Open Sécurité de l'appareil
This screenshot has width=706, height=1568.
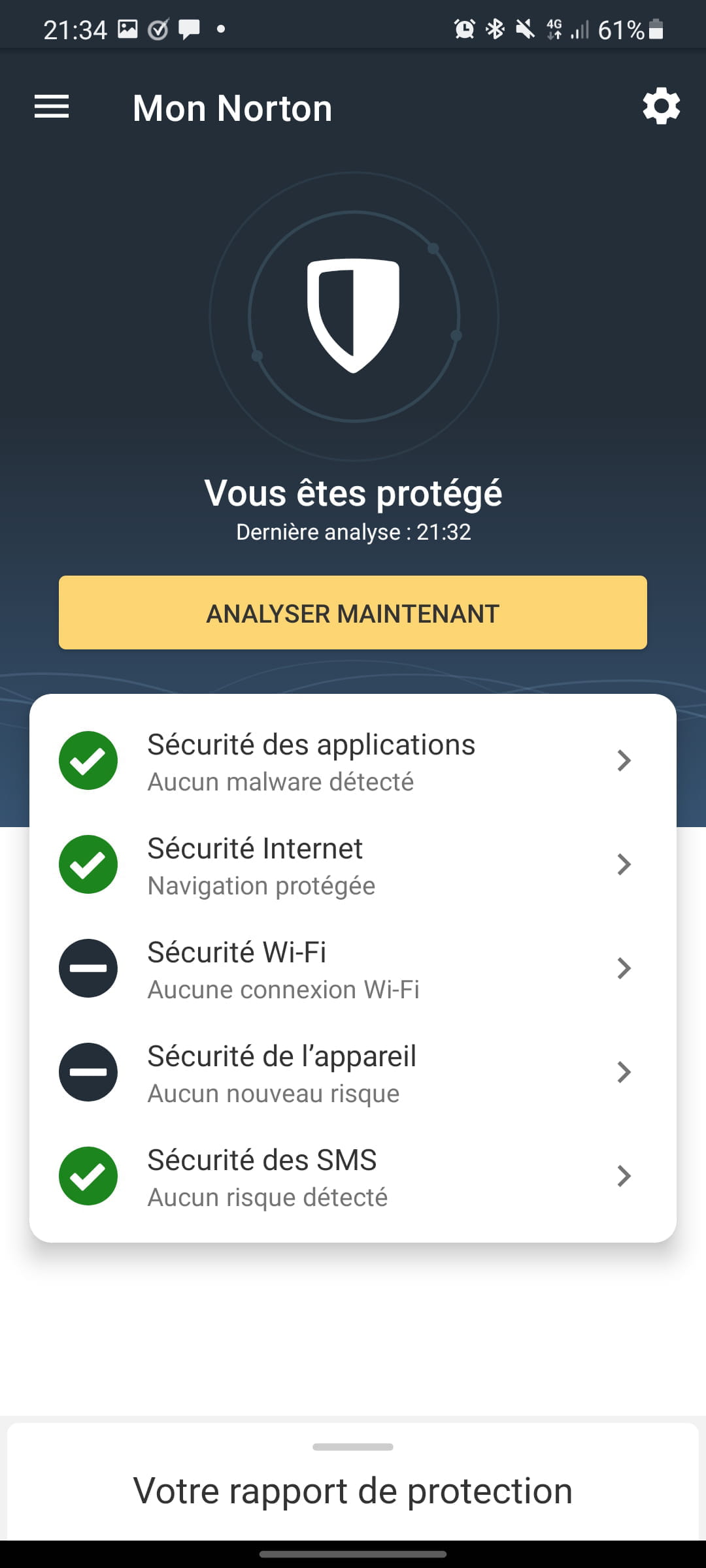pyautogui.click(x=353, y=1072)
